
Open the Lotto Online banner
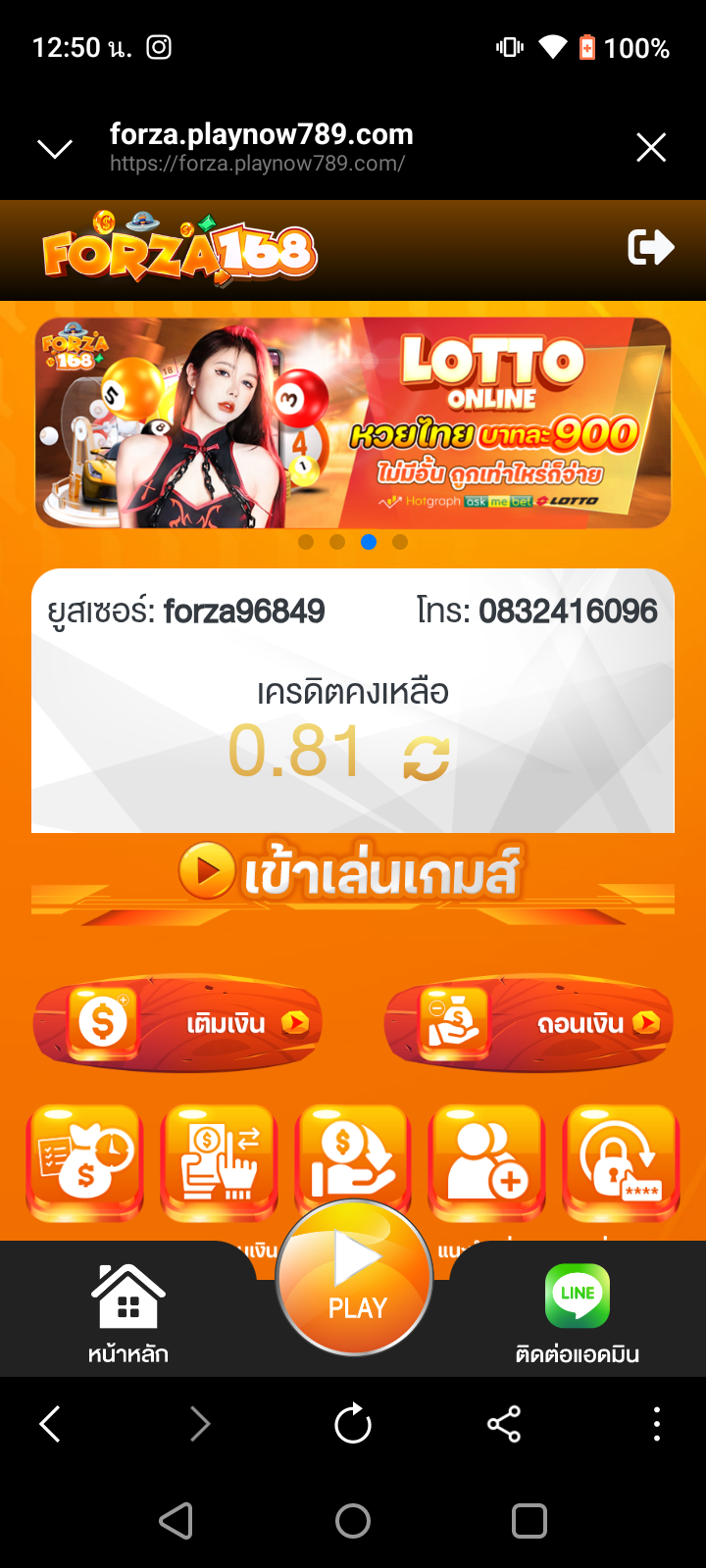click(x=353, y=422)
